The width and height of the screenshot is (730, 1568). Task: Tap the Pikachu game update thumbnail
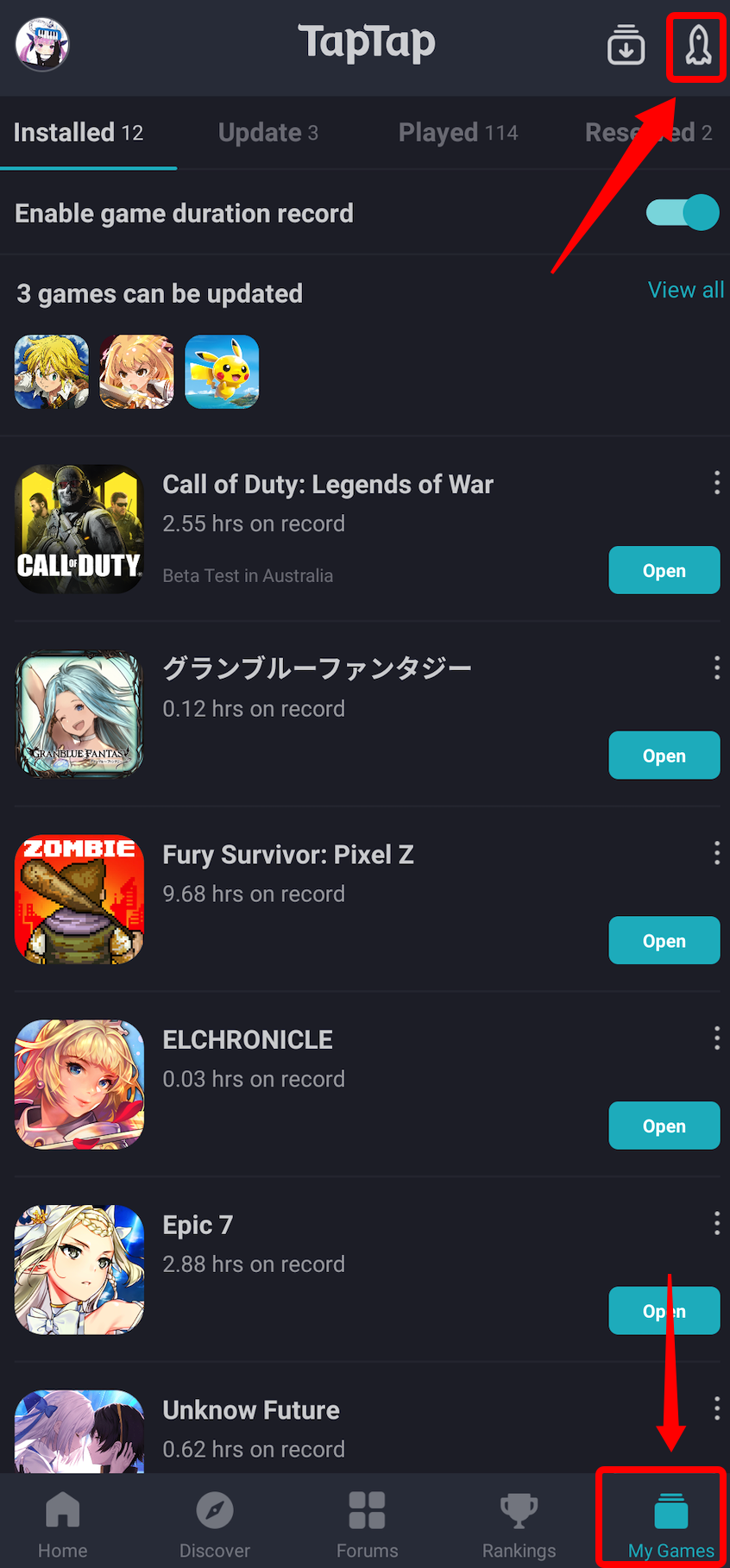click(222, 372)
